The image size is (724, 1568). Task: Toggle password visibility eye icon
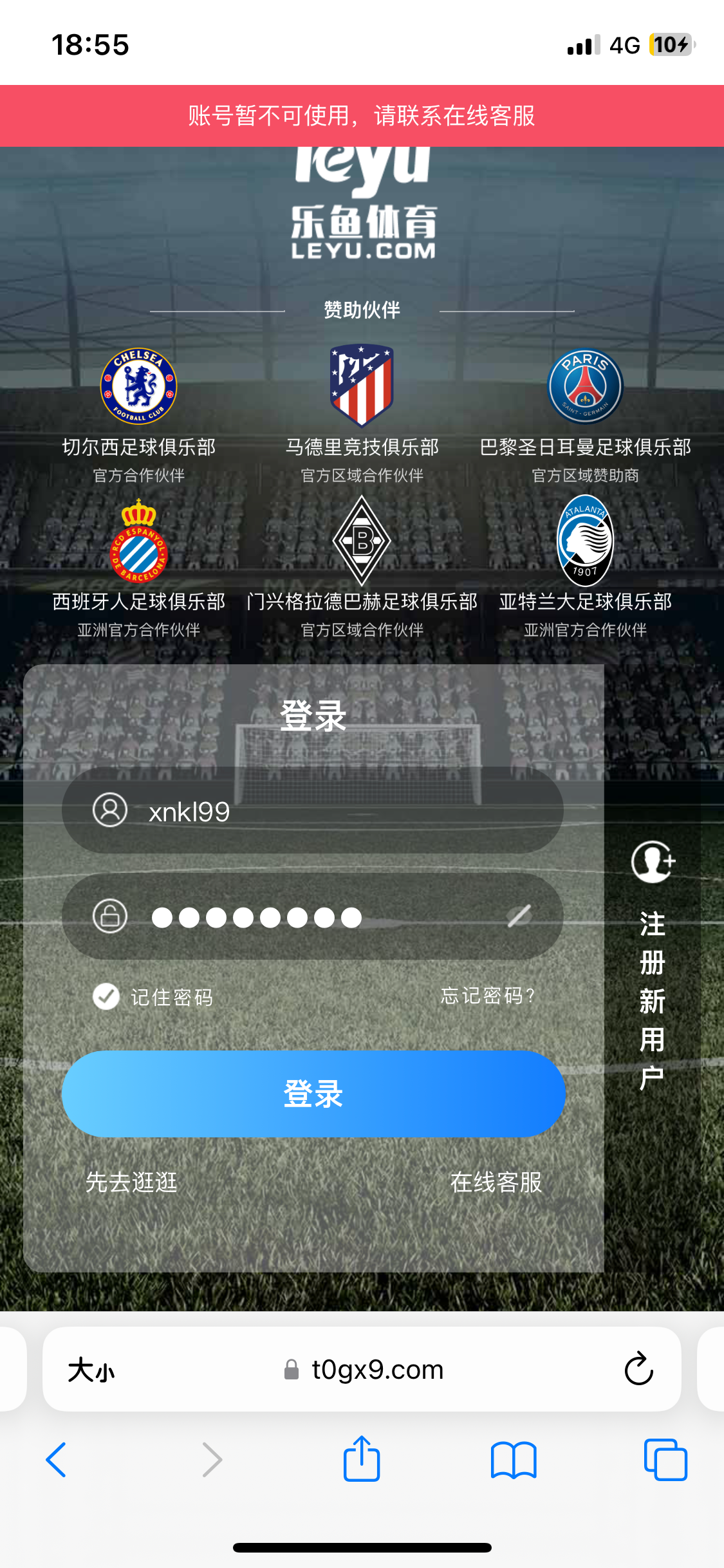point(519,916)
